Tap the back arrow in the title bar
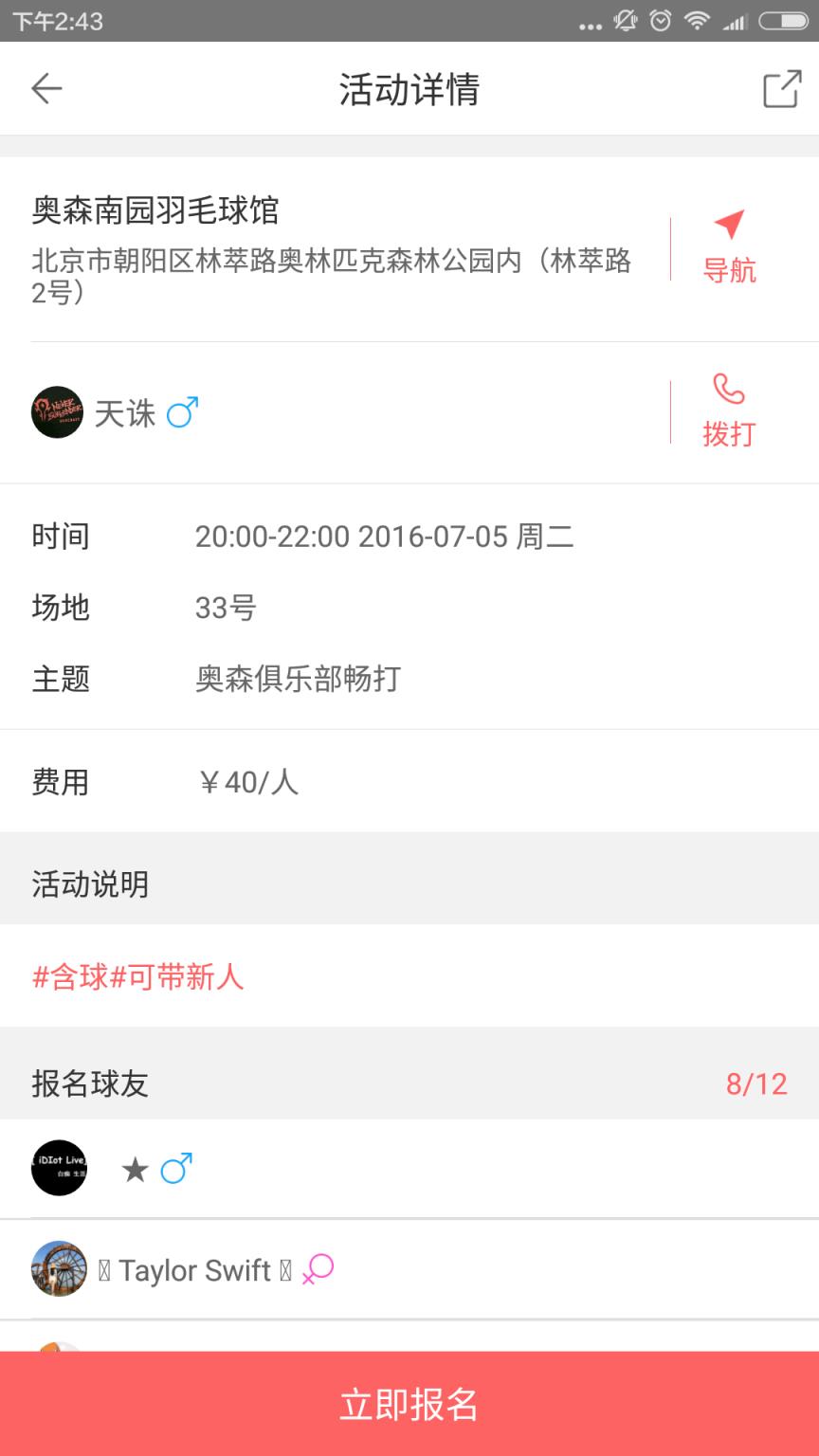This screenshot has height=1456, width=819. coord(45,88)
